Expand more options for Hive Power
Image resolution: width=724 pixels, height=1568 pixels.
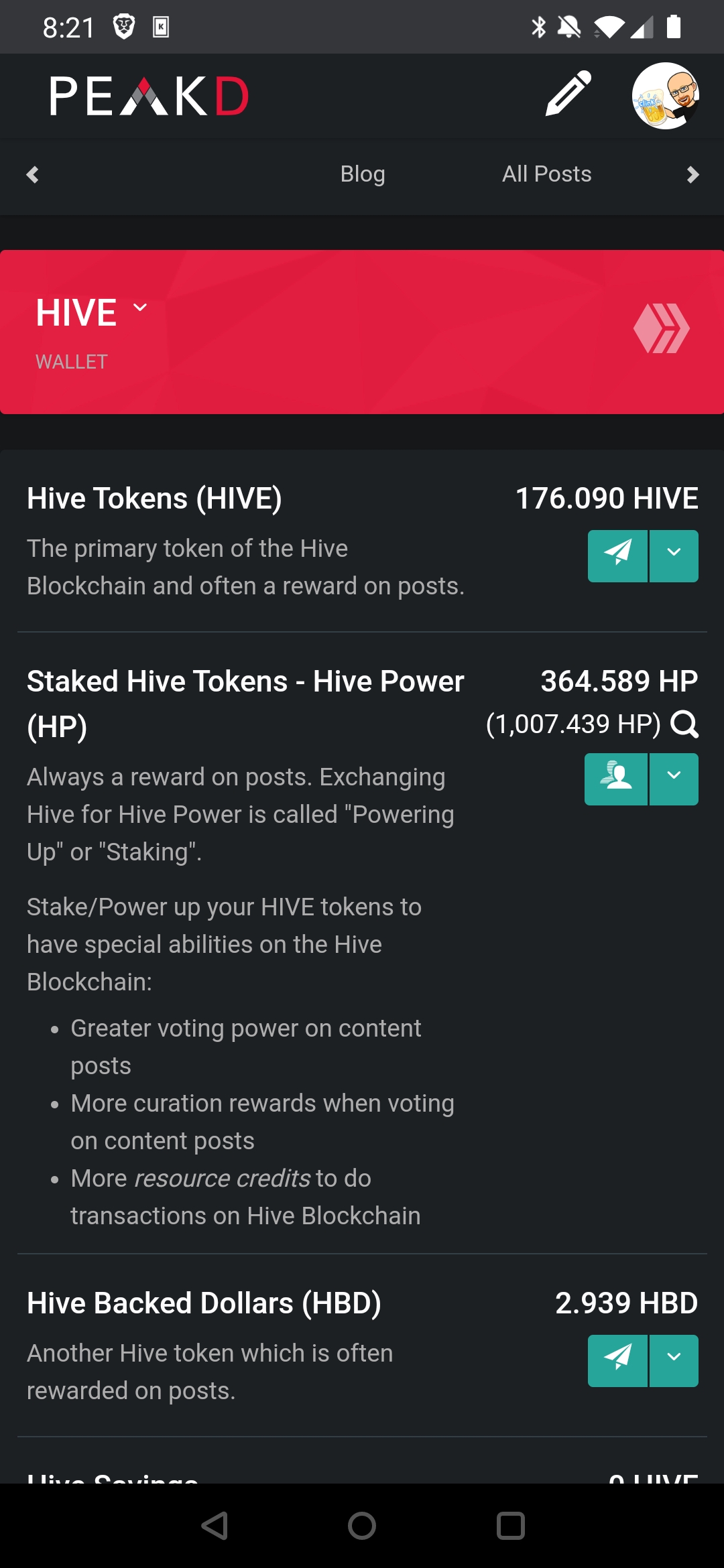[674, 779]
